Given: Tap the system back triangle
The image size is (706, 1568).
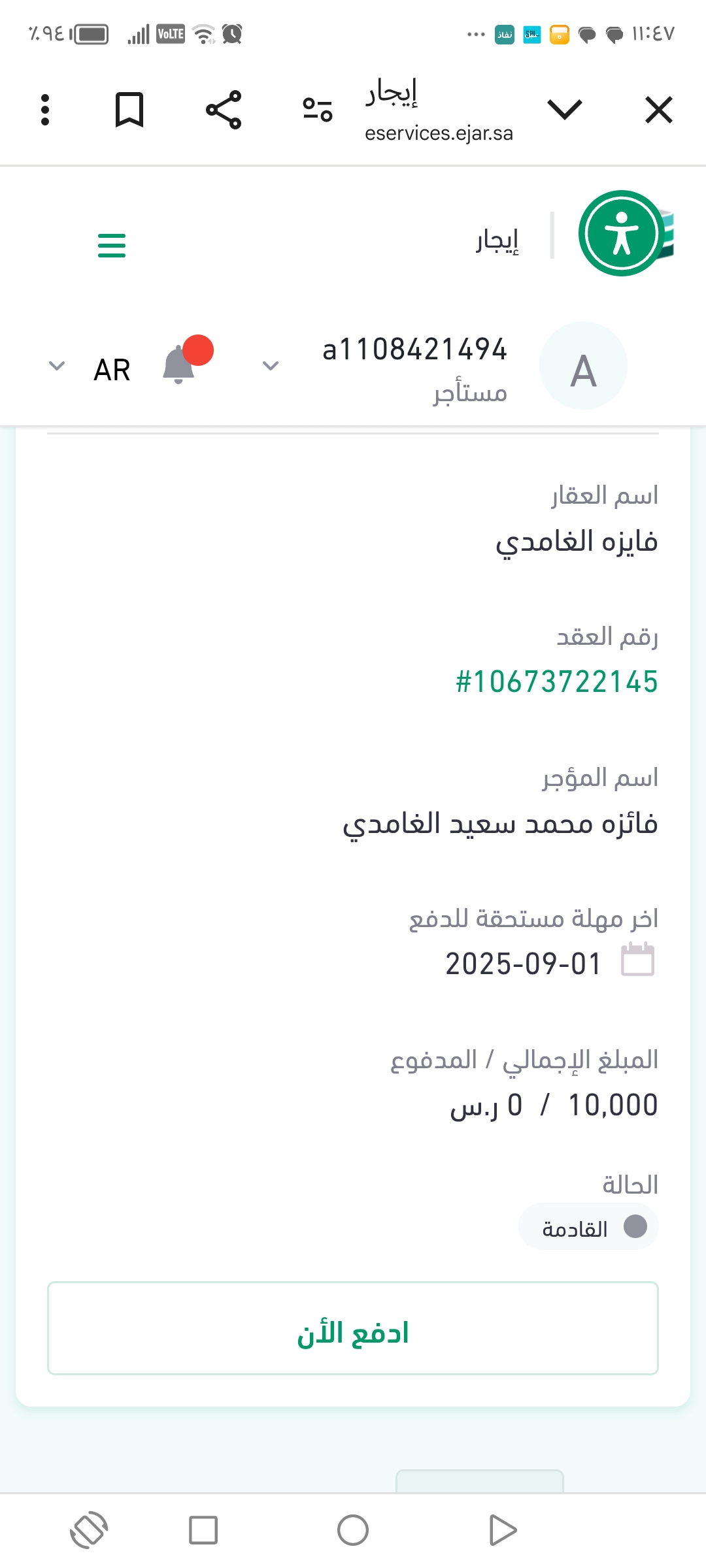Looking at the screenshot, I should 503,1530.
